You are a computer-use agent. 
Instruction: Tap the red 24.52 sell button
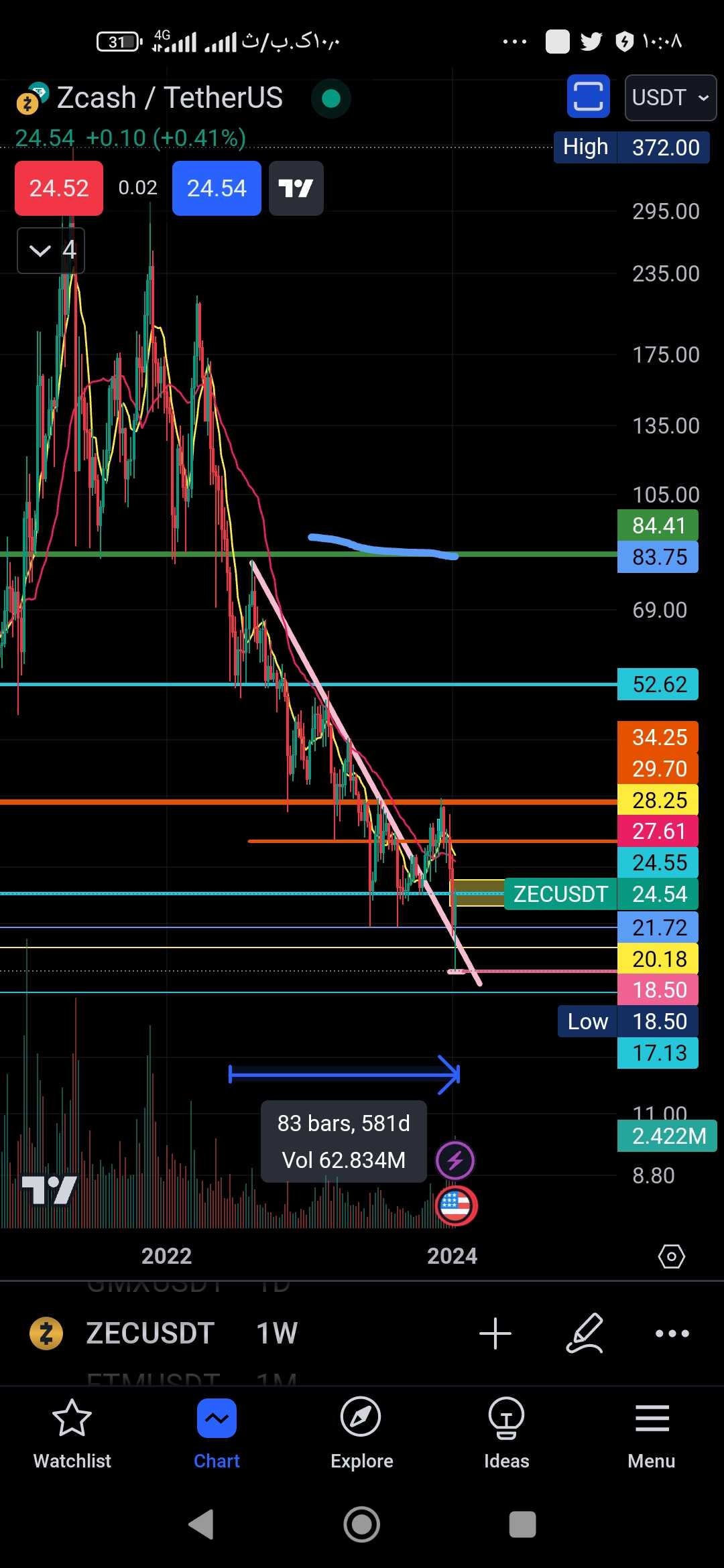[59, 188]
